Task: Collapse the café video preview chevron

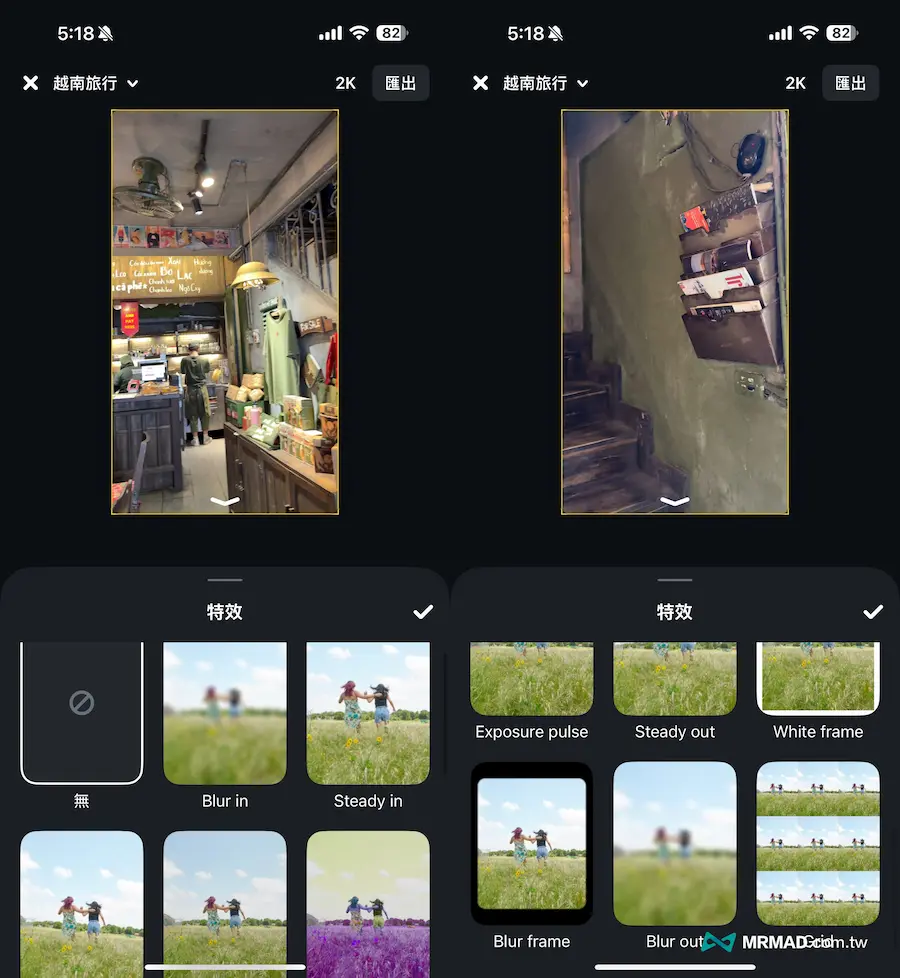Action: (225, 501)
